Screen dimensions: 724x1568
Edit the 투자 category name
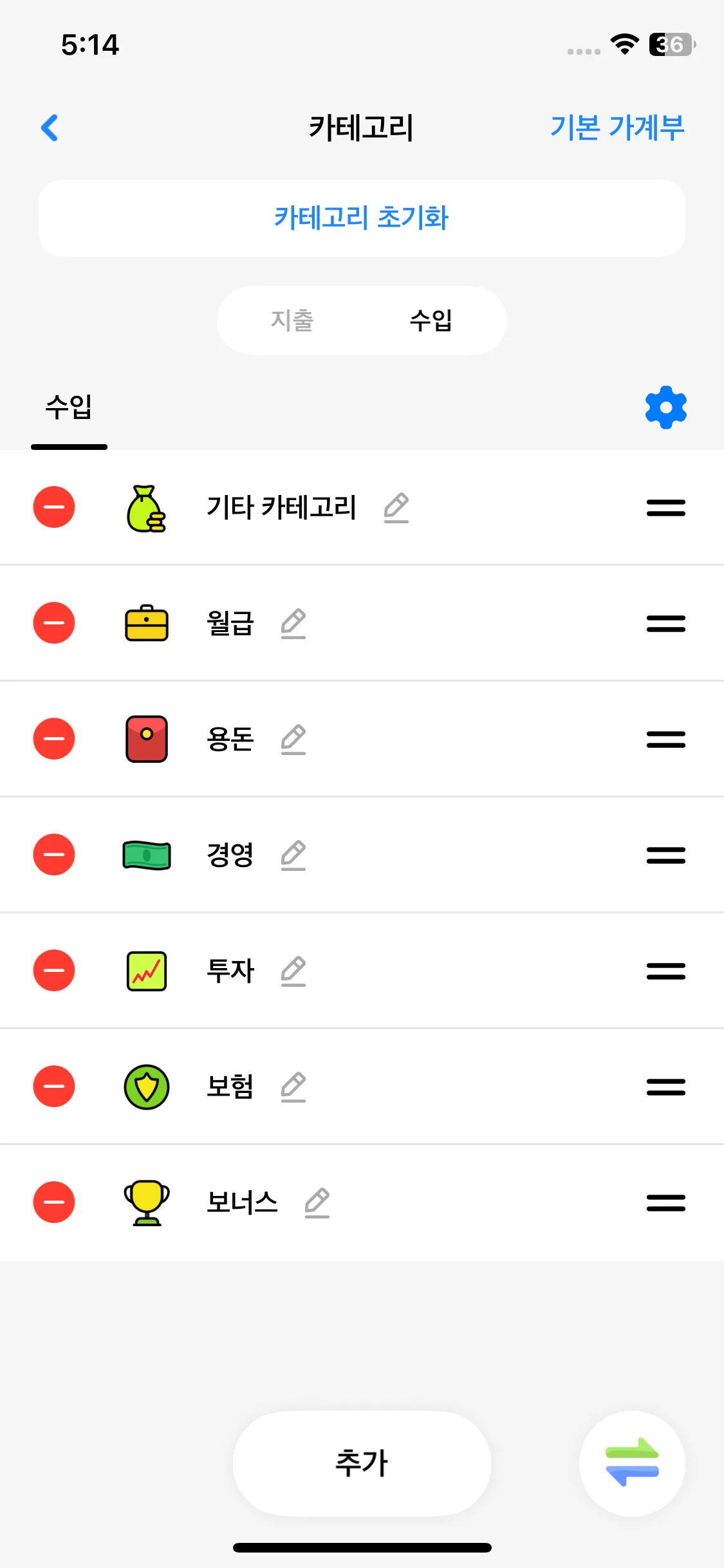click(293, 971)
